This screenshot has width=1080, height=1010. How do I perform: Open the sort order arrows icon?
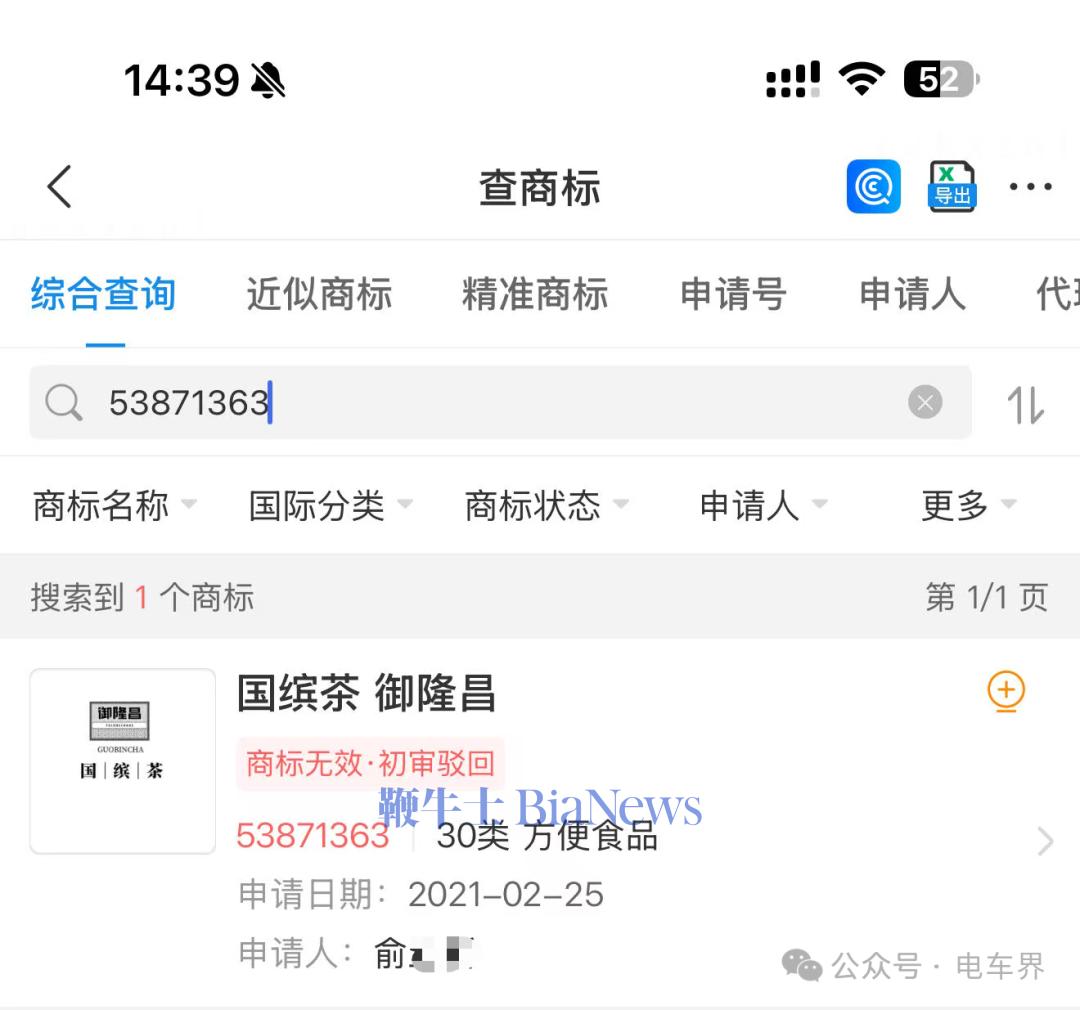(x=1025, y=404)
